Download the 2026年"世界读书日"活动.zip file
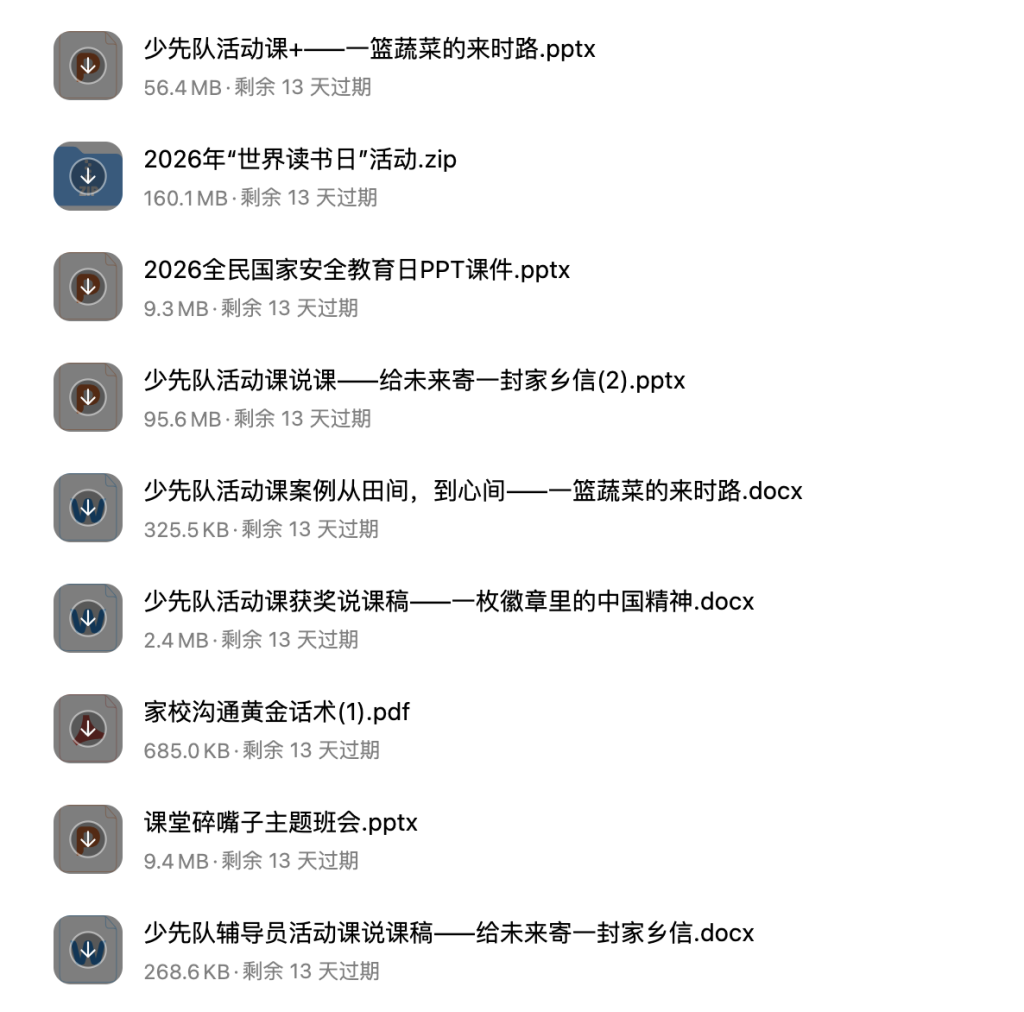Screen dimensions: 1024x1012 pyautogui.click(x=88, y=177)
